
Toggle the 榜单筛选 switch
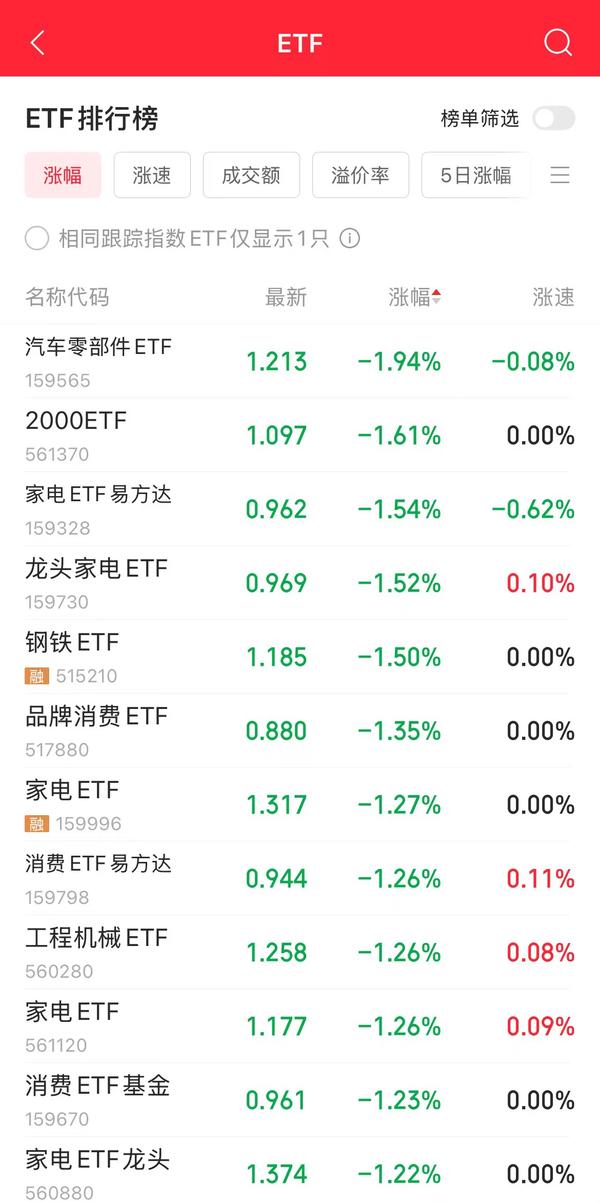pyautogui.click(x=553, y=119)
